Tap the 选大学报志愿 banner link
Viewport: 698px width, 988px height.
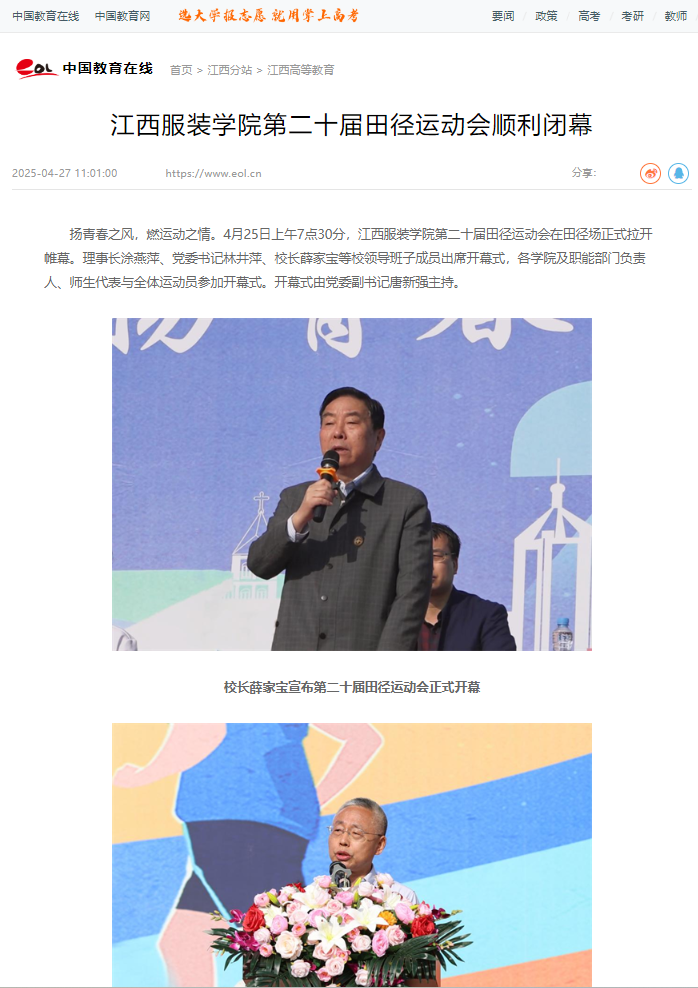268,16
